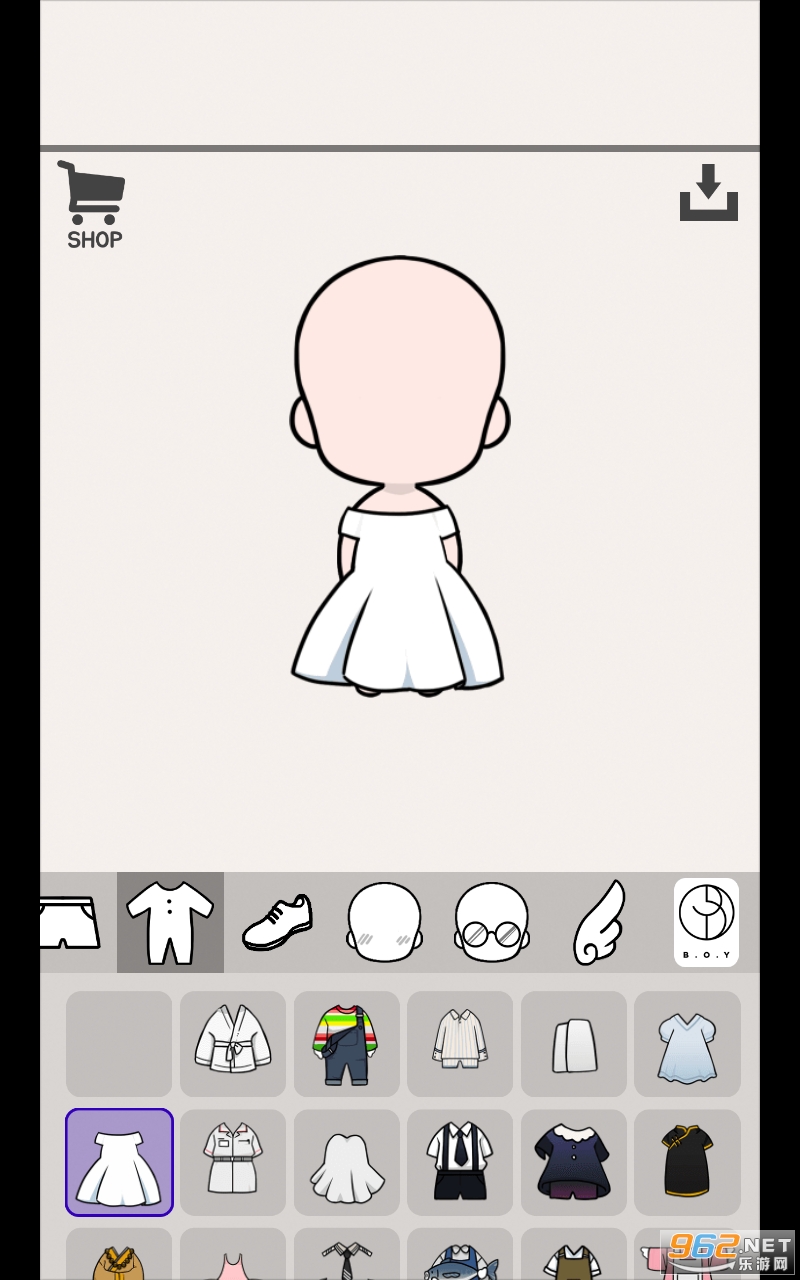Open the glasses category tab
The image size is (800, 1280).
[491, 922]
